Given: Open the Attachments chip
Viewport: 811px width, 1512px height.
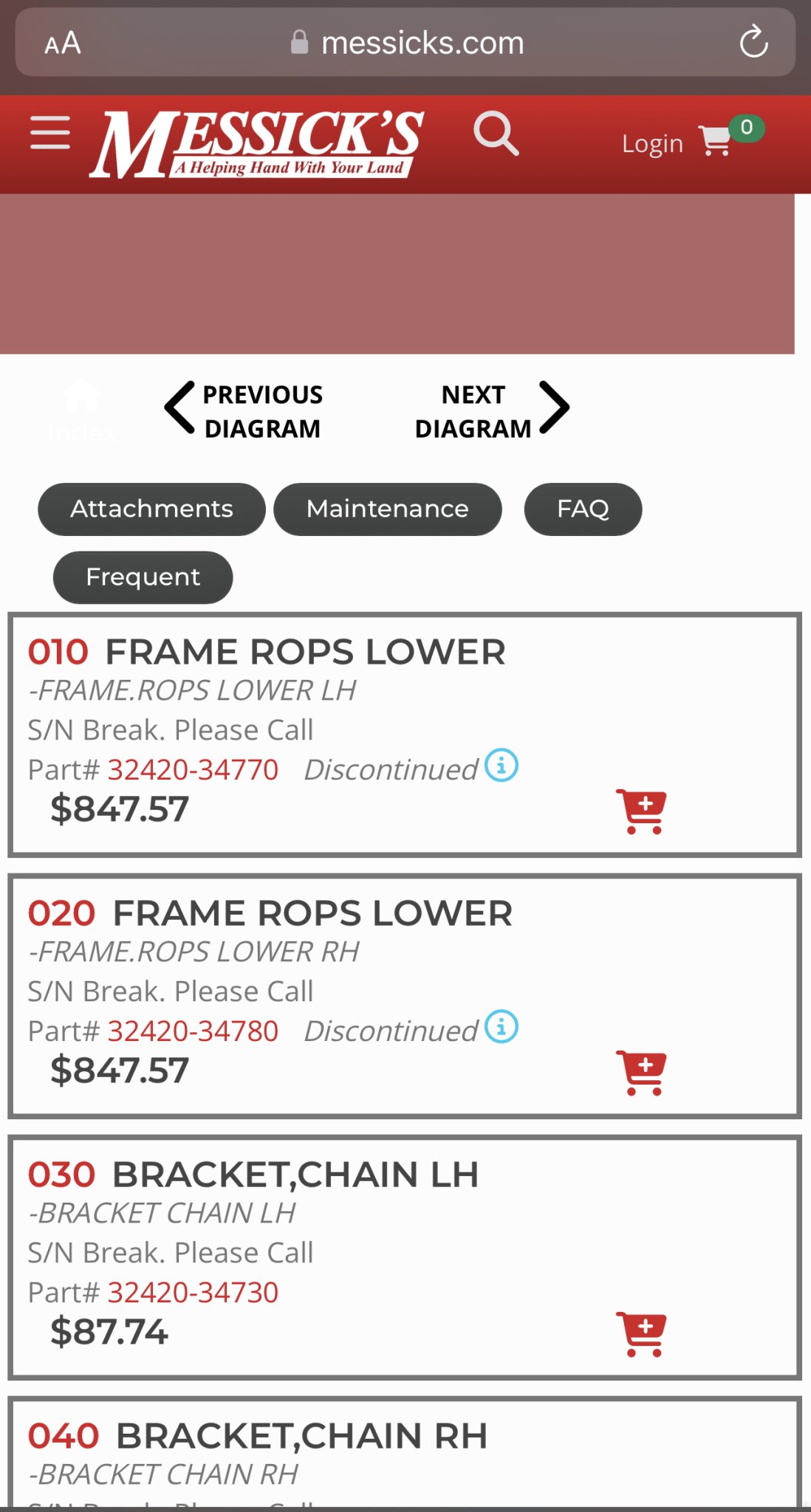Looking at the screenshot, I should click(x=151, y=509).
